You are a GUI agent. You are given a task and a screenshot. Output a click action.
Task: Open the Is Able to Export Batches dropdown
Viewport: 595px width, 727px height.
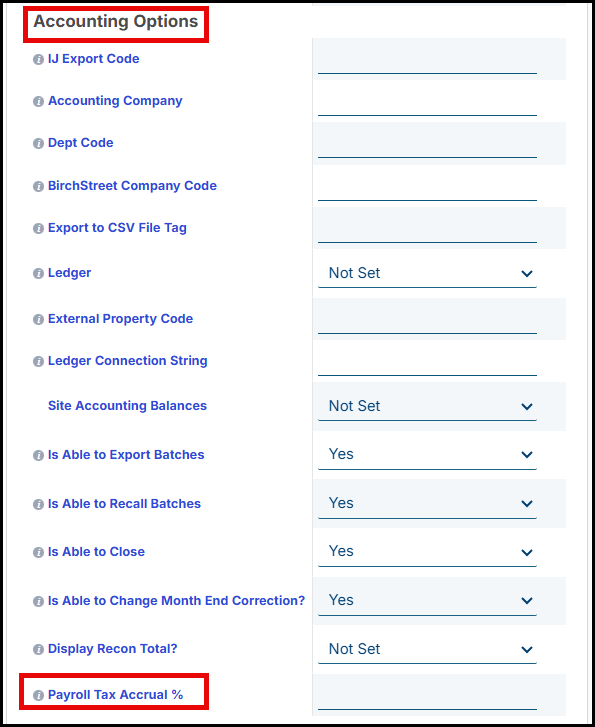click(x=427, y=455)
